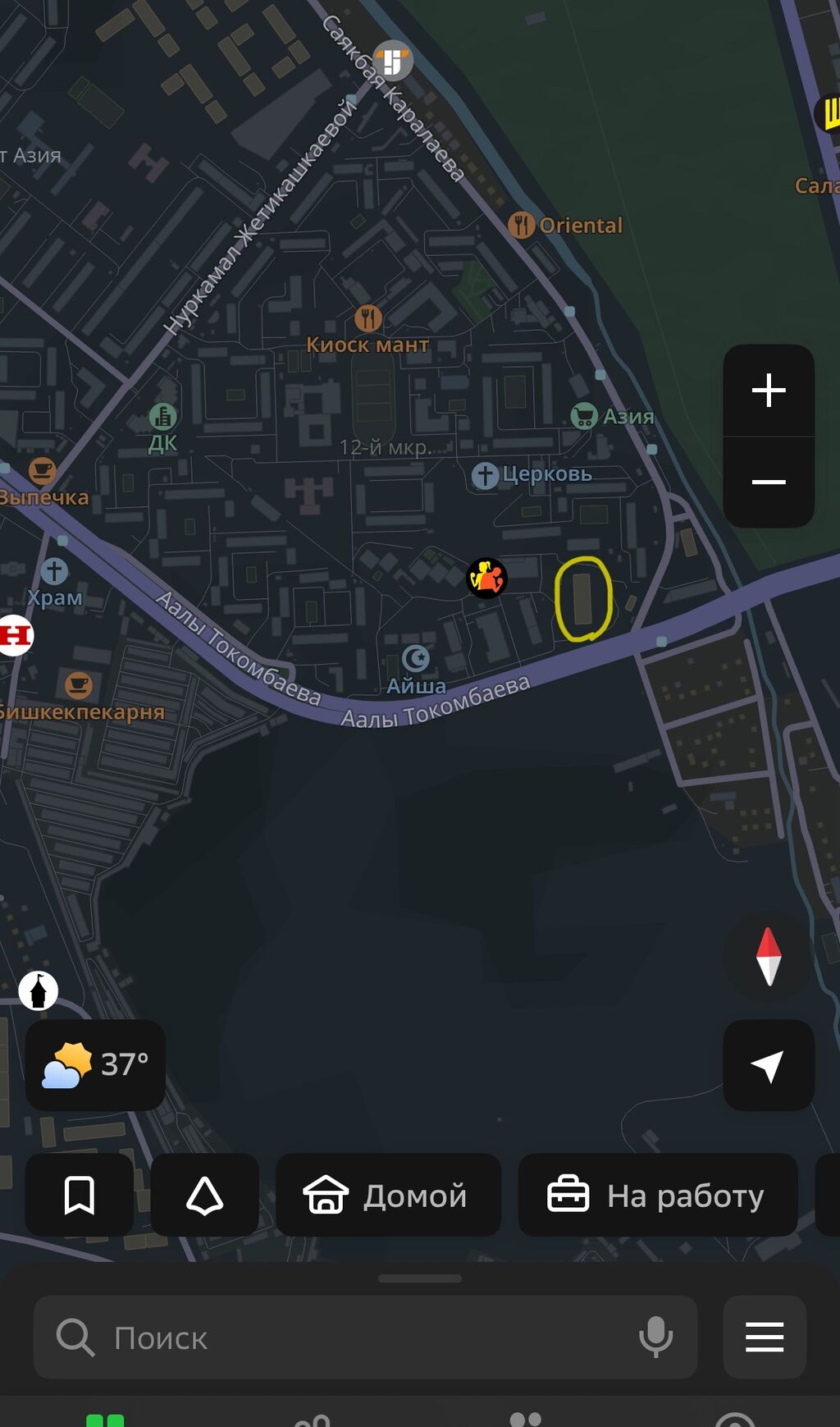Zoom out of the map
Viewport: 840px width, 1427px height.
(x=769, y=482)
